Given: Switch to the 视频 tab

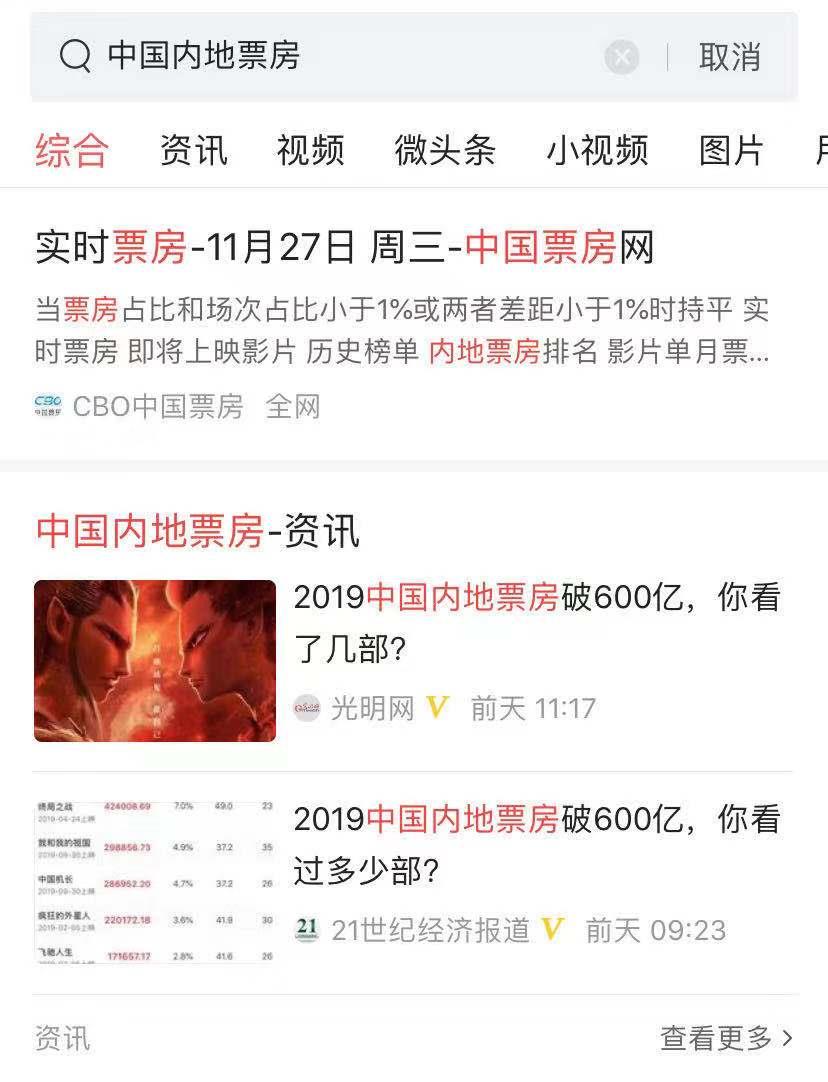Looking at the screenshot, I should [311, 150].
